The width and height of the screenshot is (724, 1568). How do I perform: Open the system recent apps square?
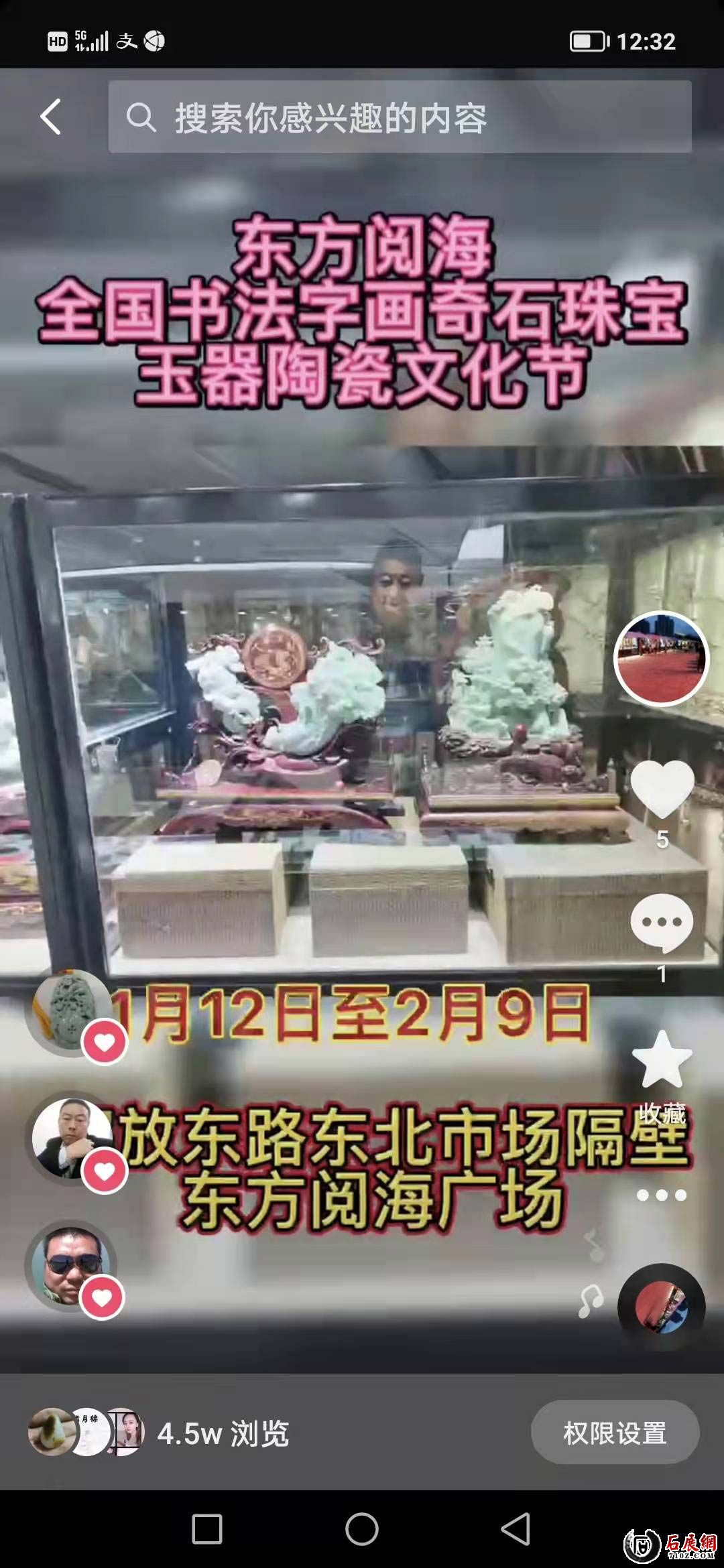point(207,1530)
